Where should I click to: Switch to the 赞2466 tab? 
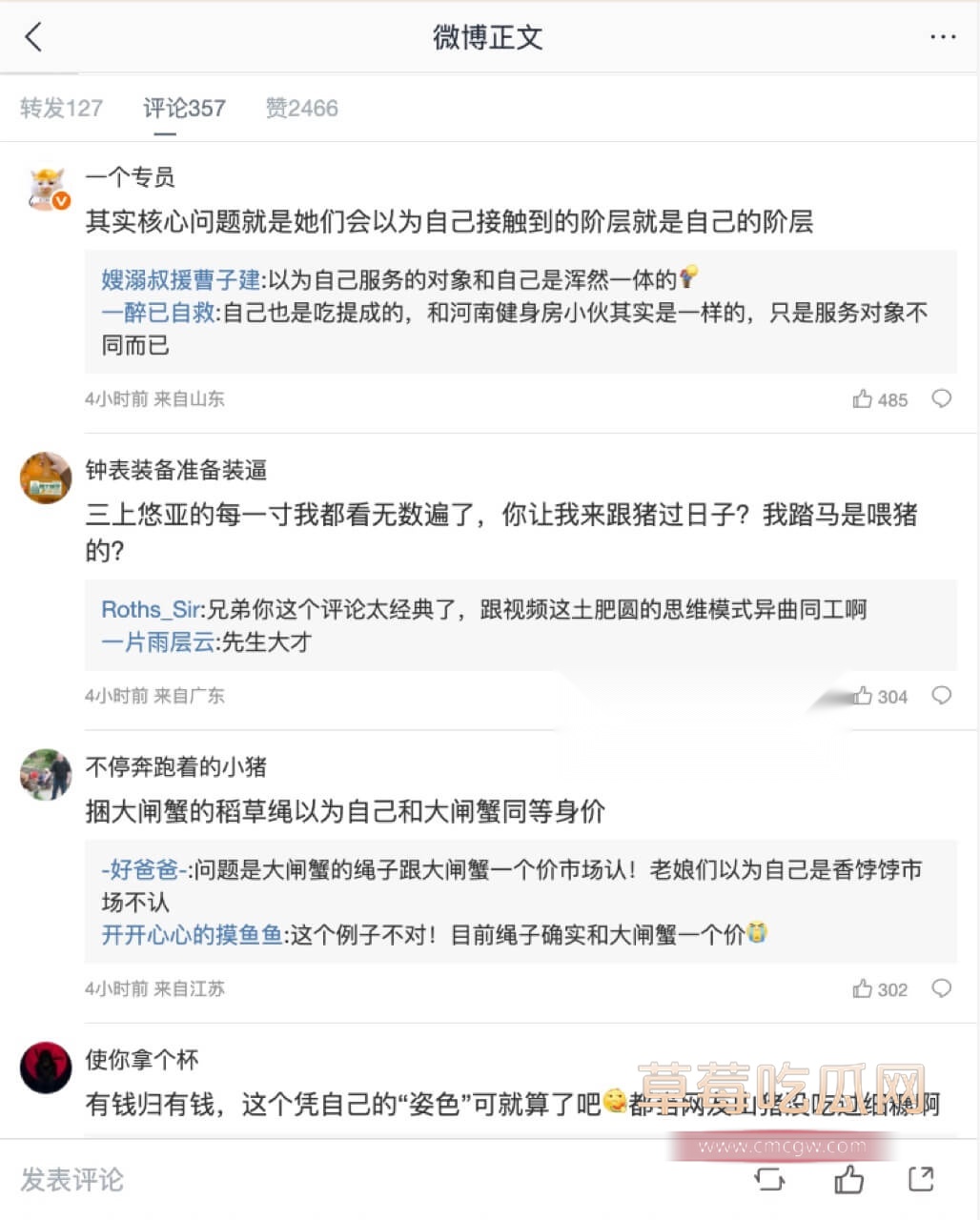click(x=301, y=108)
